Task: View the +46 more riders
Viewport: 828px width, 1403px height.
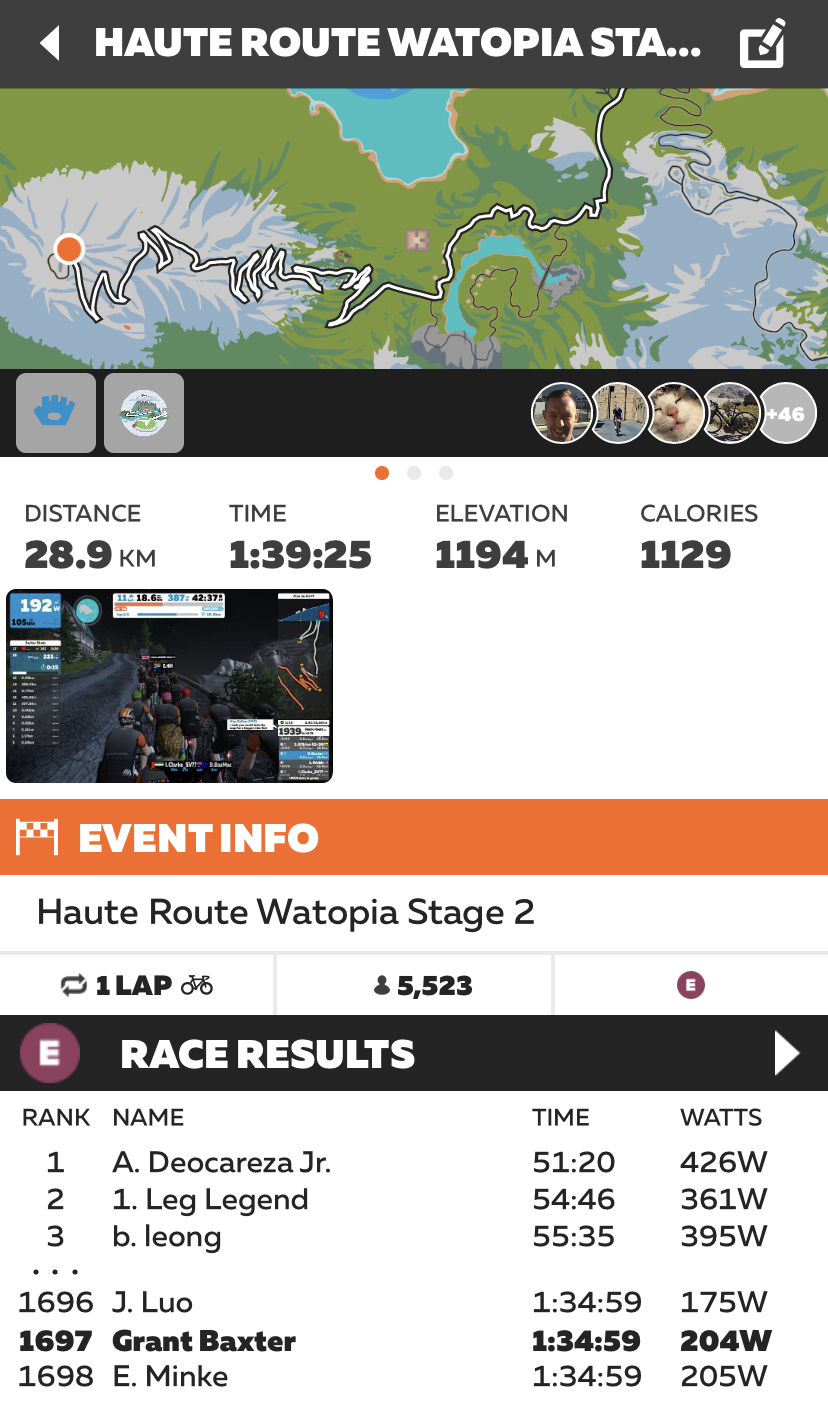Action: click(x=788, y=413)
